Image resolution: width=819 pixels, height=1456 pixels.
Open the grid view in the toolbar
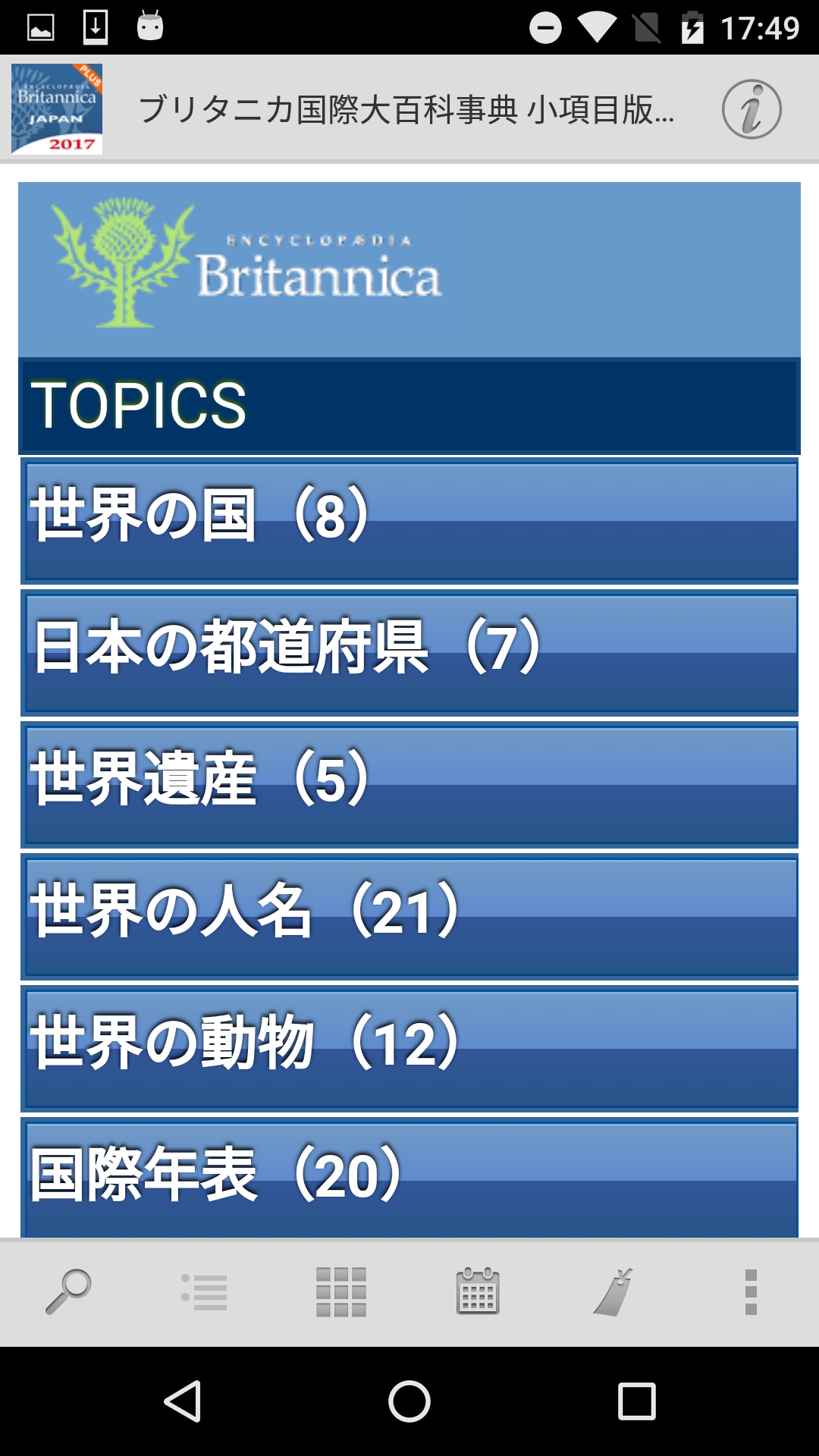click(x=341, y=1291)
